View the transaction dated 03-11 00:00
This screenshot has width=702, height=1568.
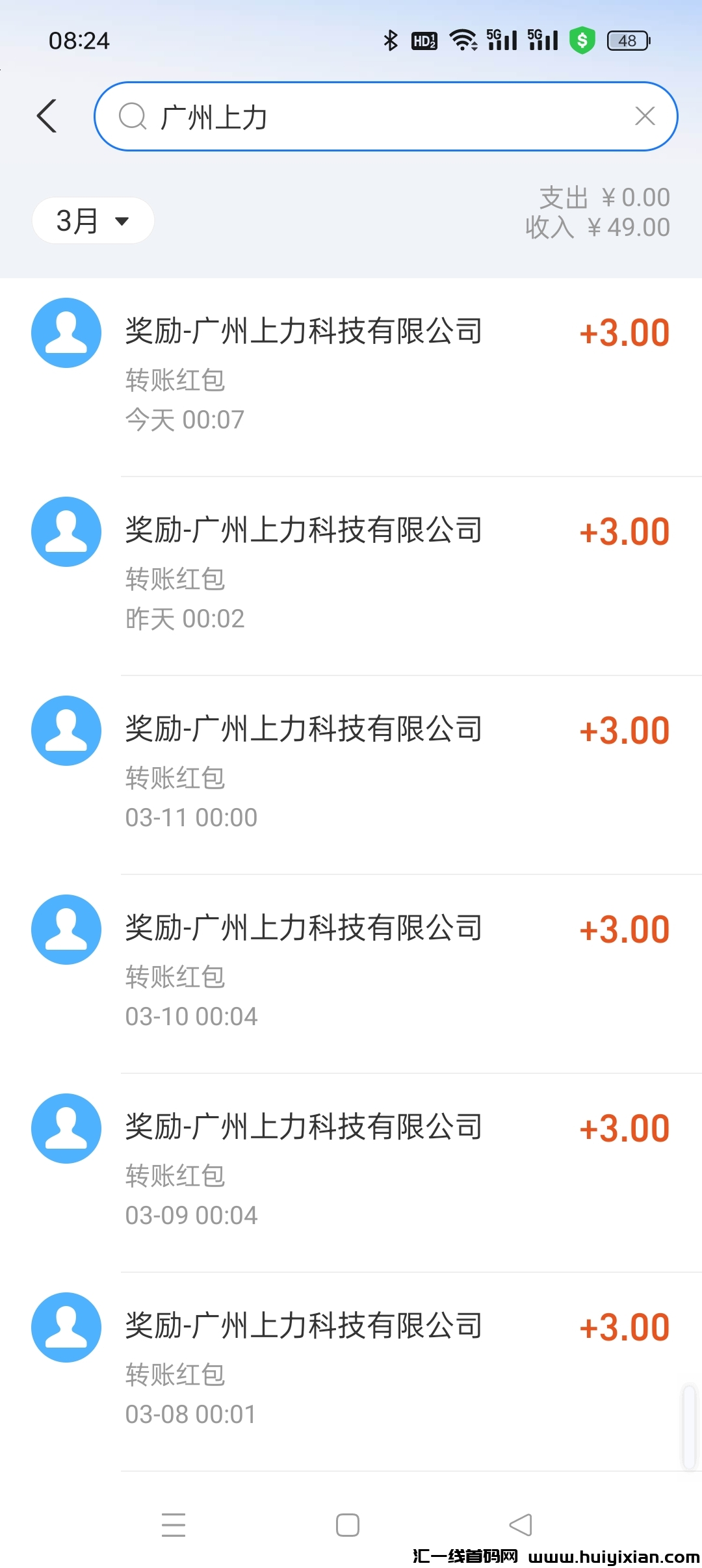[x=351, y=774]
